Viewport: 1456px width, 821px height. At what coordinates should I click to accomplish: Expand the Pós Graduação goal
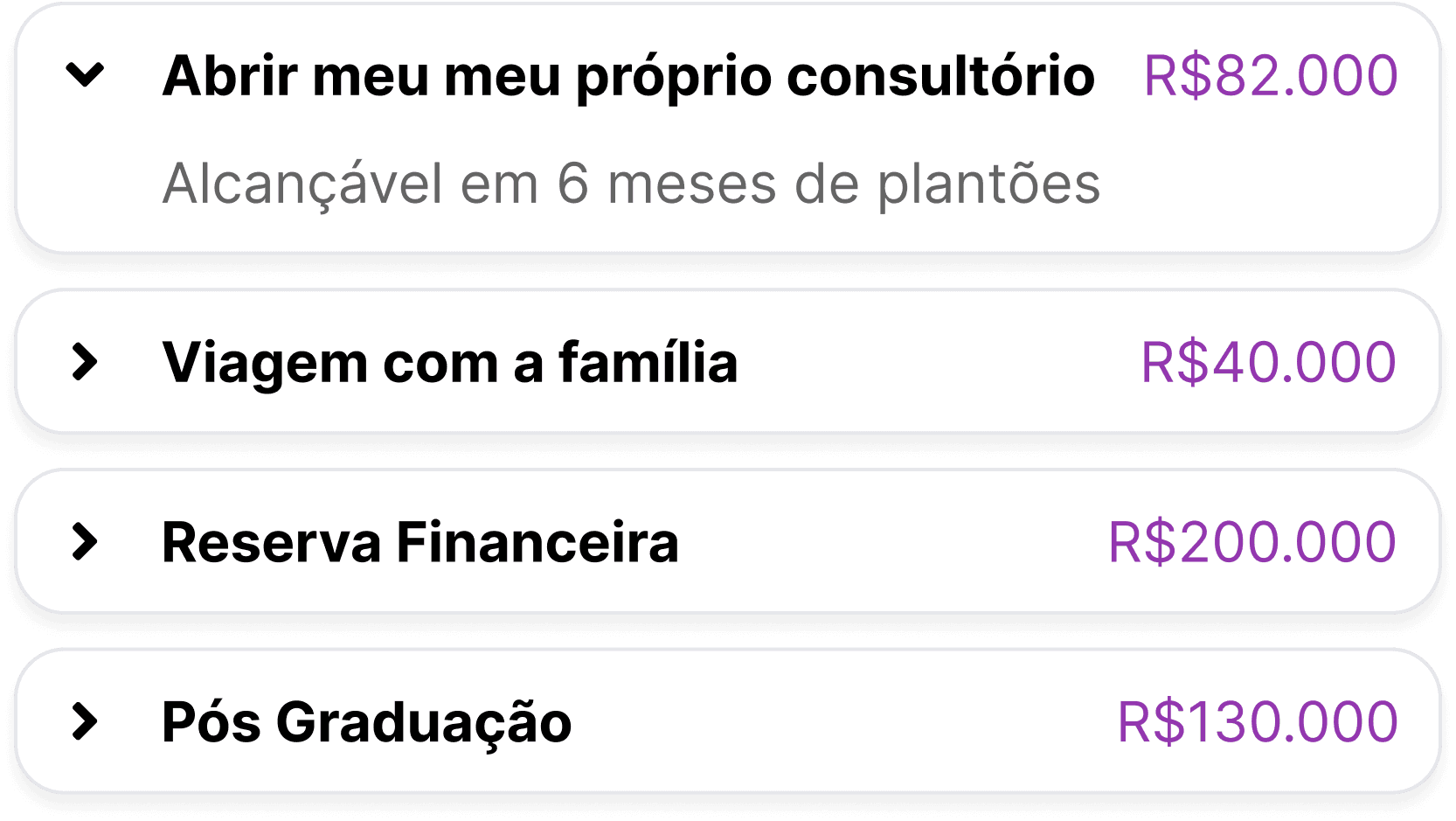pyautogui.click(x=86, y=722)
